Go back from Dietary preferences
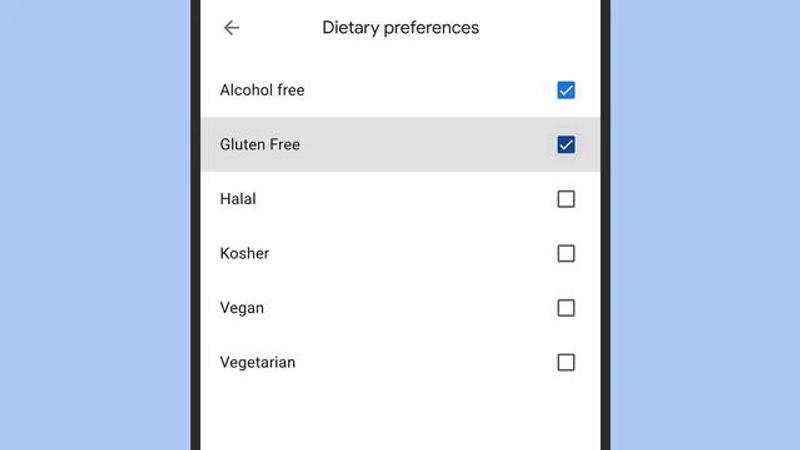This screenshot has height=450, width=800. coord(231,28)
